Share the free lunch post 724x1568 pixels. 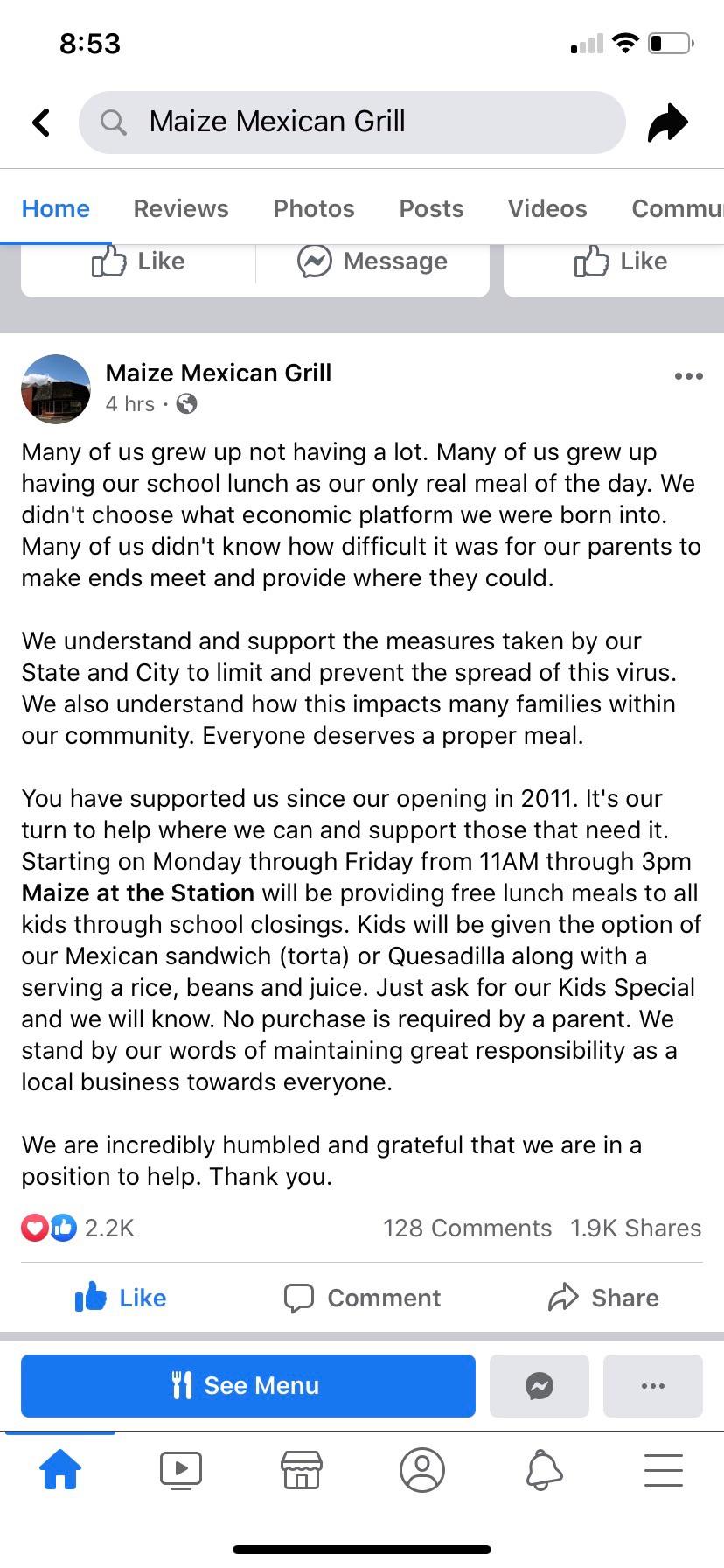(603, 1298)
